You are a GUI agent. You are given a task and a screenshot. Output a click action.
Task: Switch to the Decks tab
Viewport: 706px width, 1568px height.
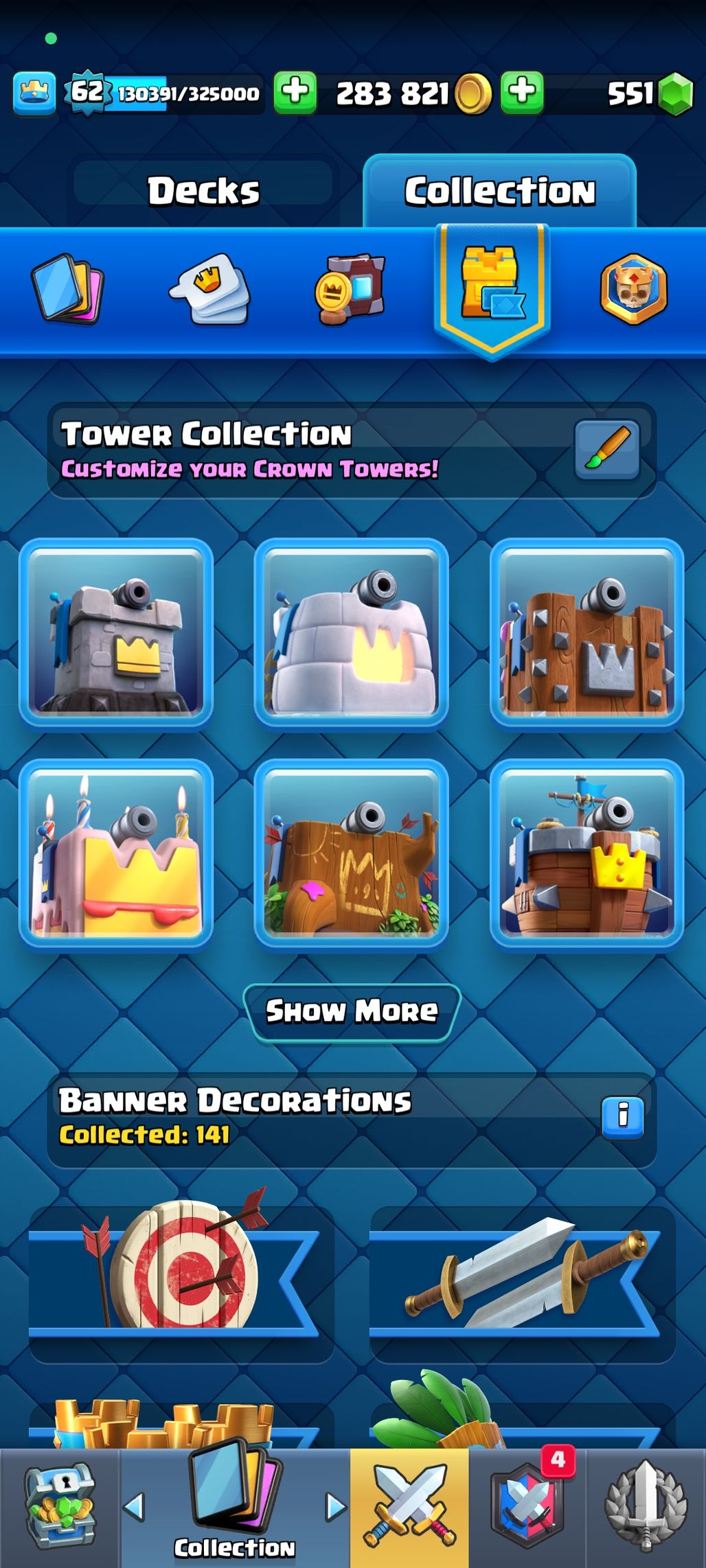[x=204, y=190]
